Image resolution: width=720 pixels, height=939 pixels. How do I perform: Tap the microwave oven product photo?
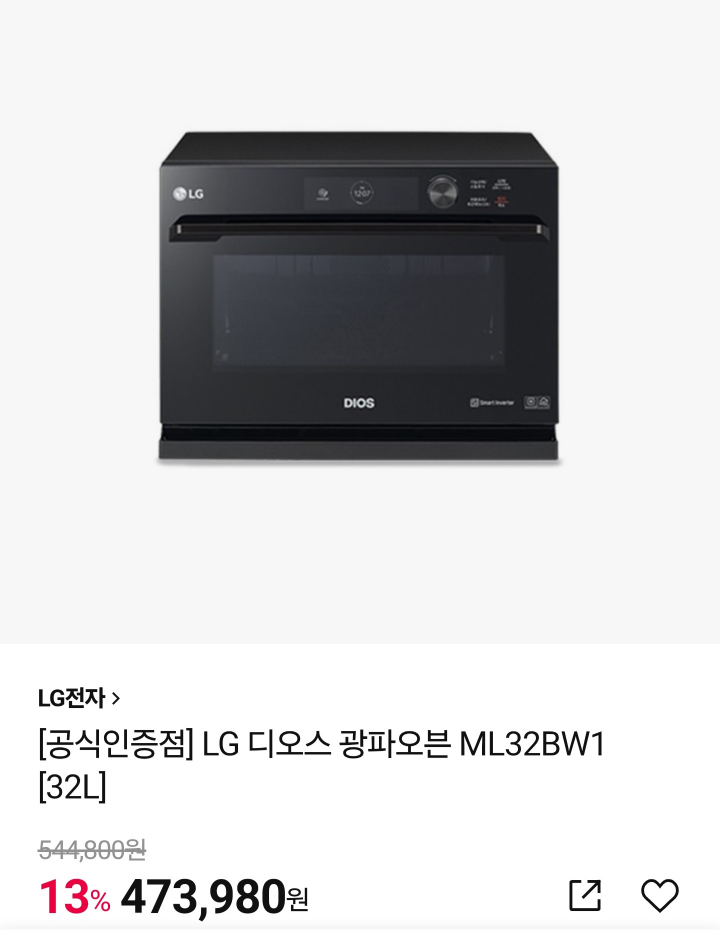click(360, 300)
